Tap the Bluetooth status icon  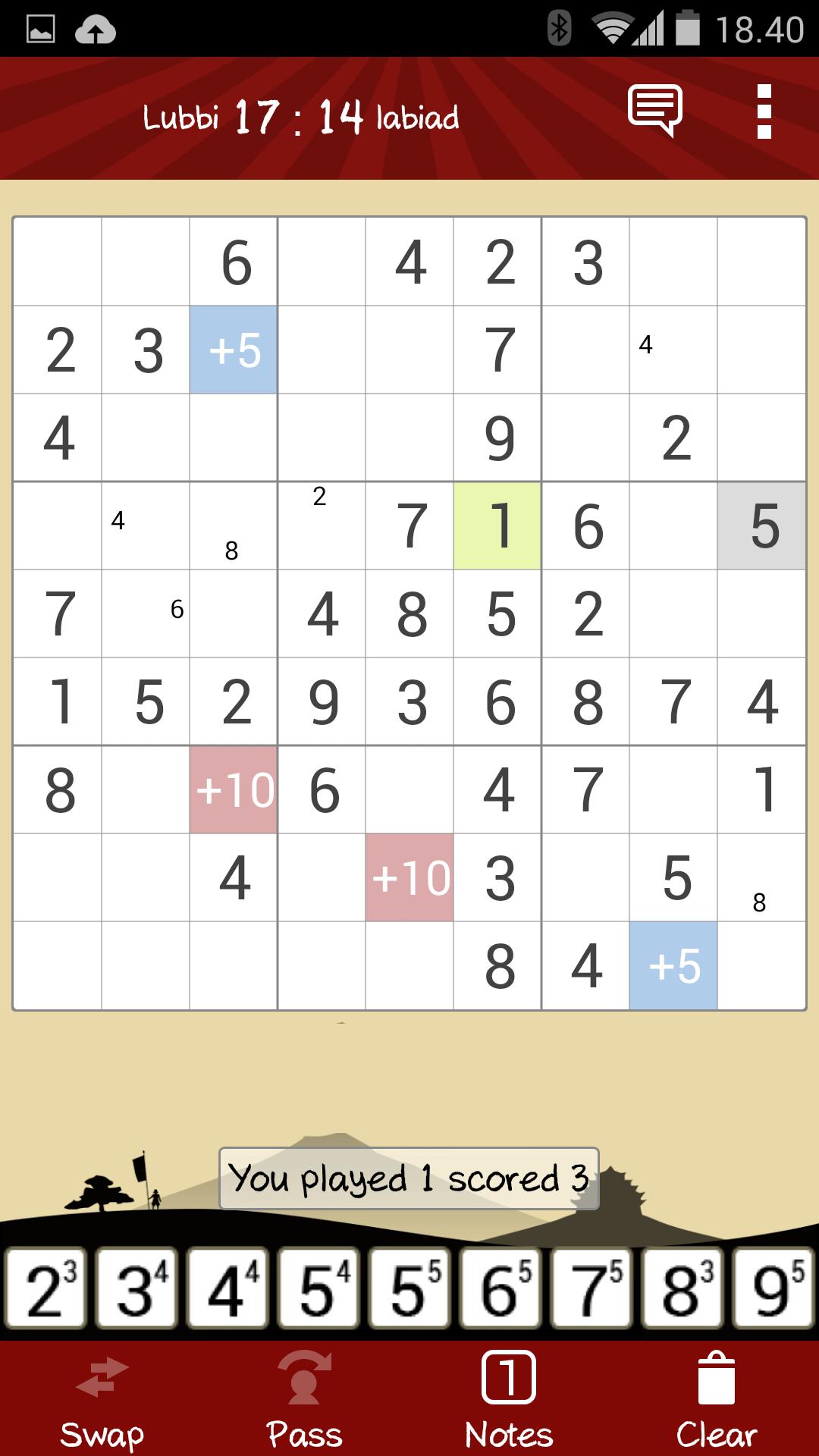[x=558, y=25]
